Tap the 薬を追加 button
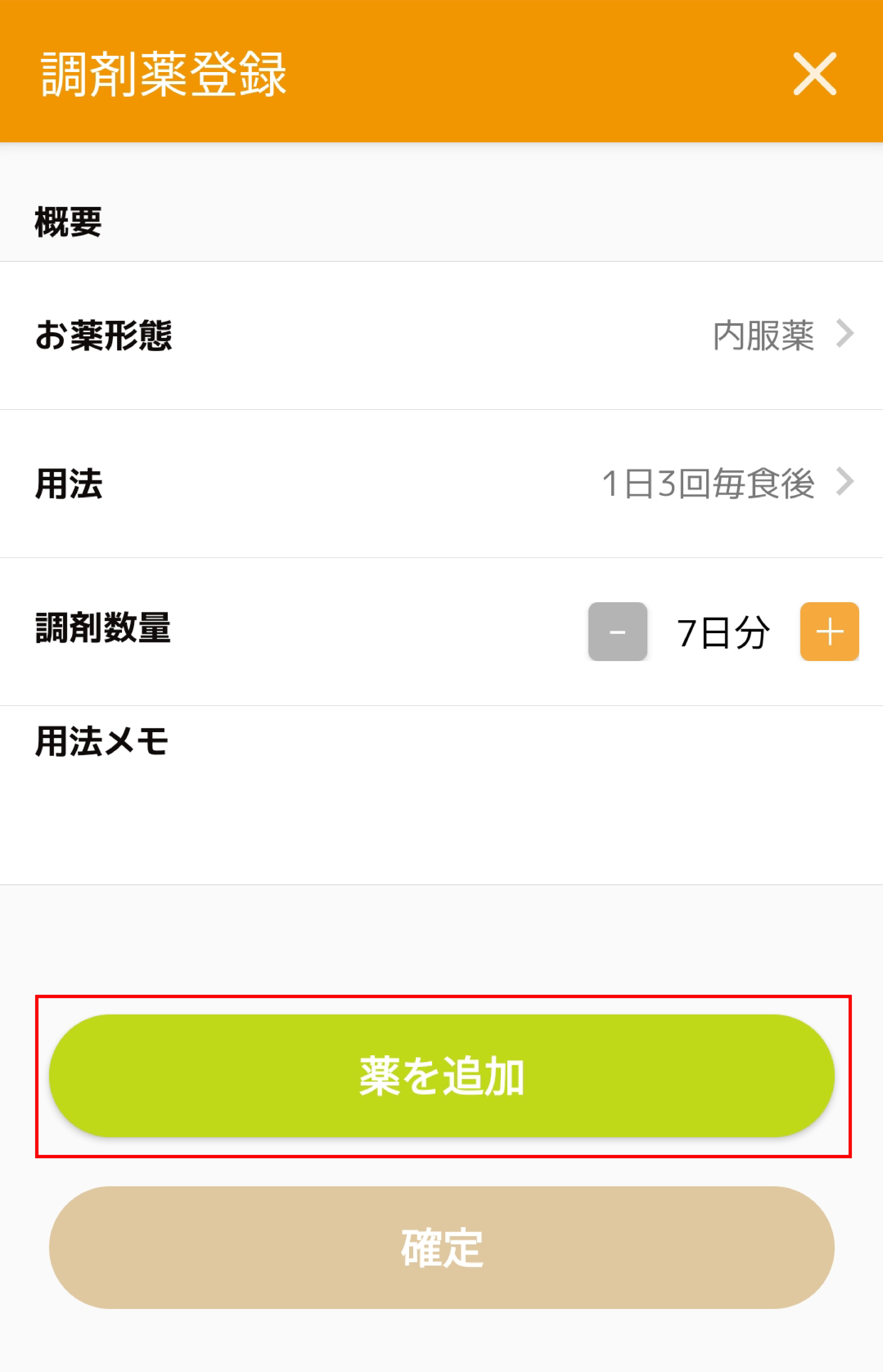Screen dimensions: 883x1372 coord(441,1076)
